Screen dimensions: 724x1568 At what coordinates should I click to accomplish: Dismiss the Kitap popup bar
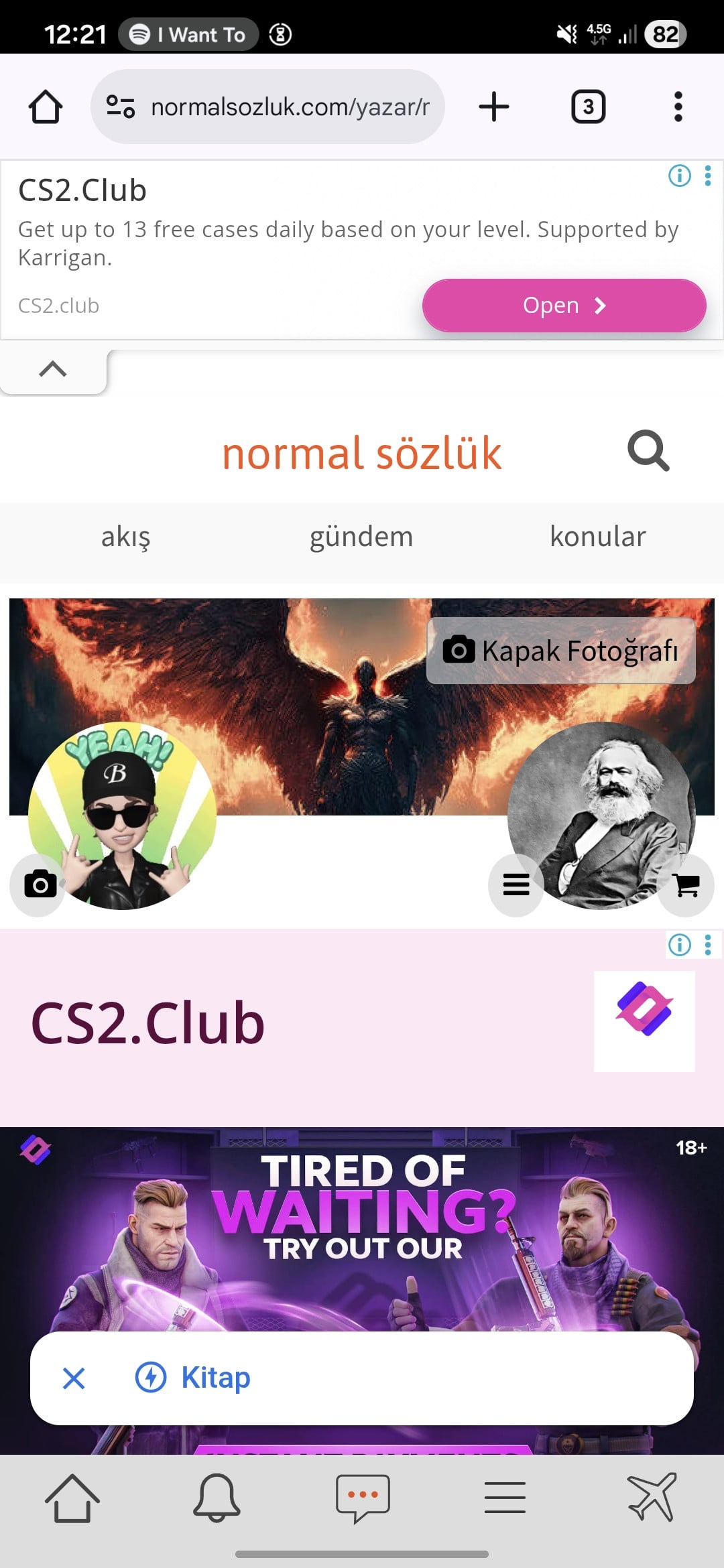coord(74,1378)
